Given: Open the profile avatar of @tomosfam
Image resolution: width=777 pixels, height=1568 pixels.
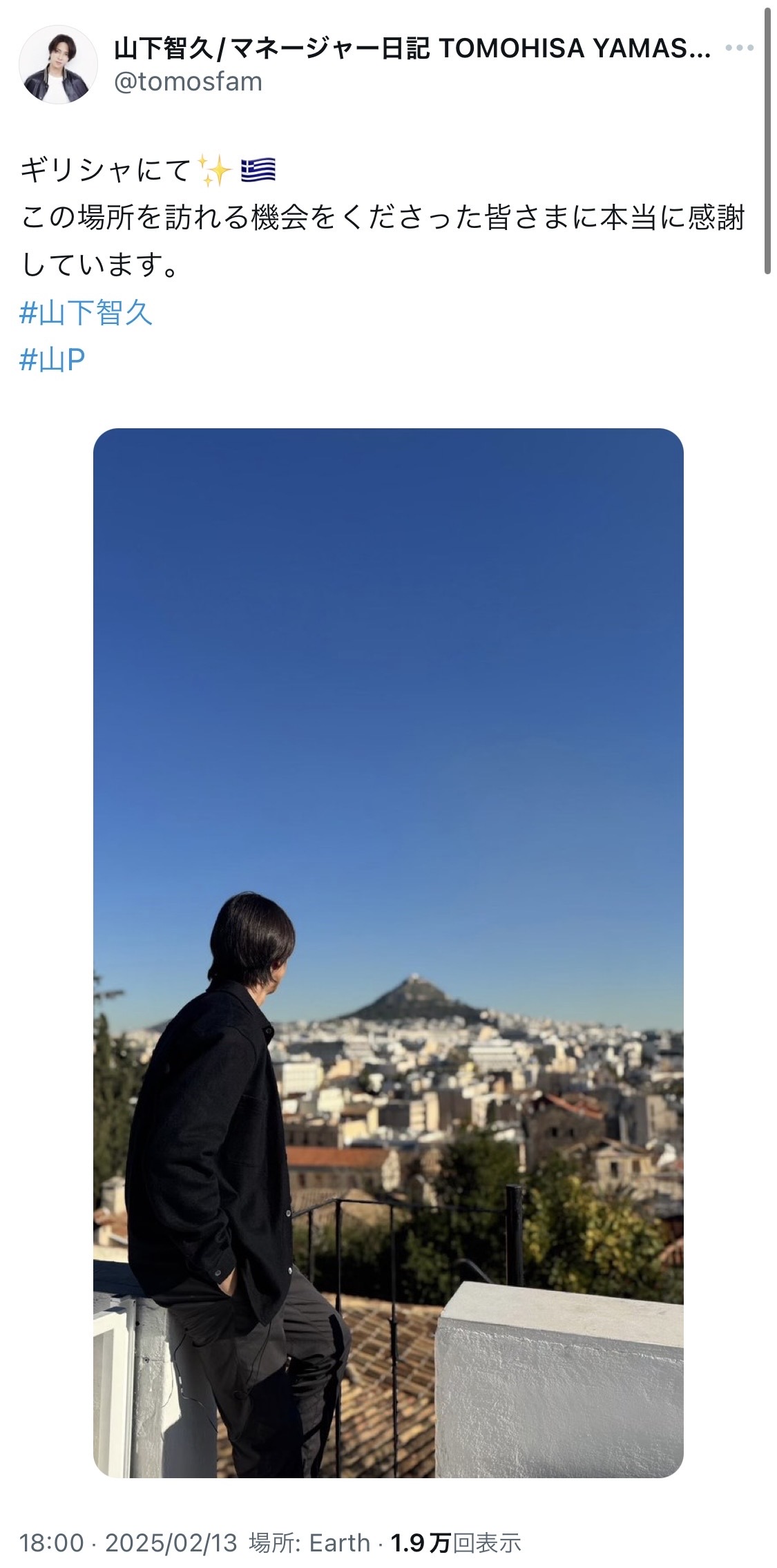Looking at the screenshot, I should click(x=58, y=65).
